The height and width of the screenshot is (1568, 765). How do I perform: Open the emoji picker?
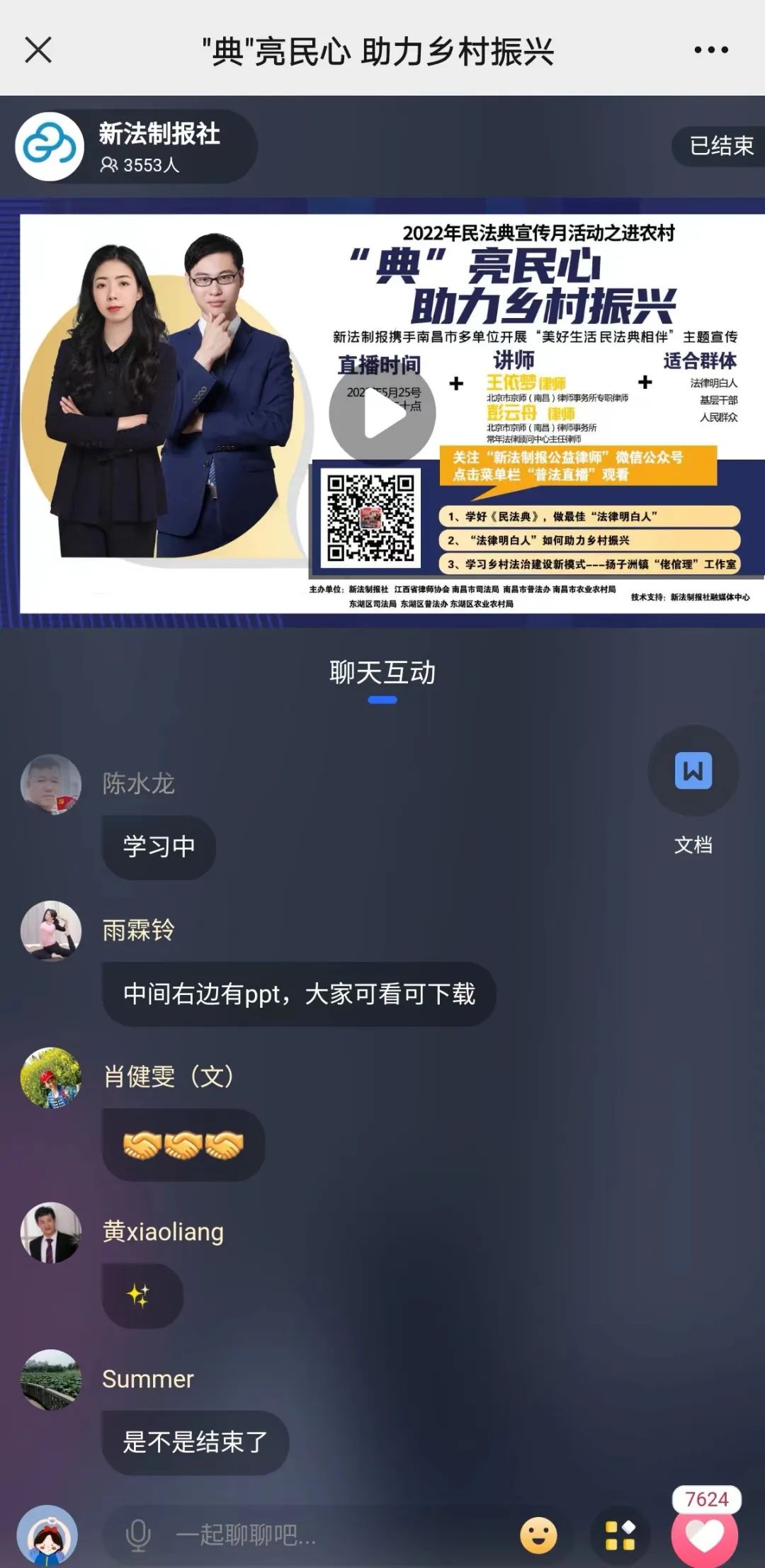(538, 1535)
